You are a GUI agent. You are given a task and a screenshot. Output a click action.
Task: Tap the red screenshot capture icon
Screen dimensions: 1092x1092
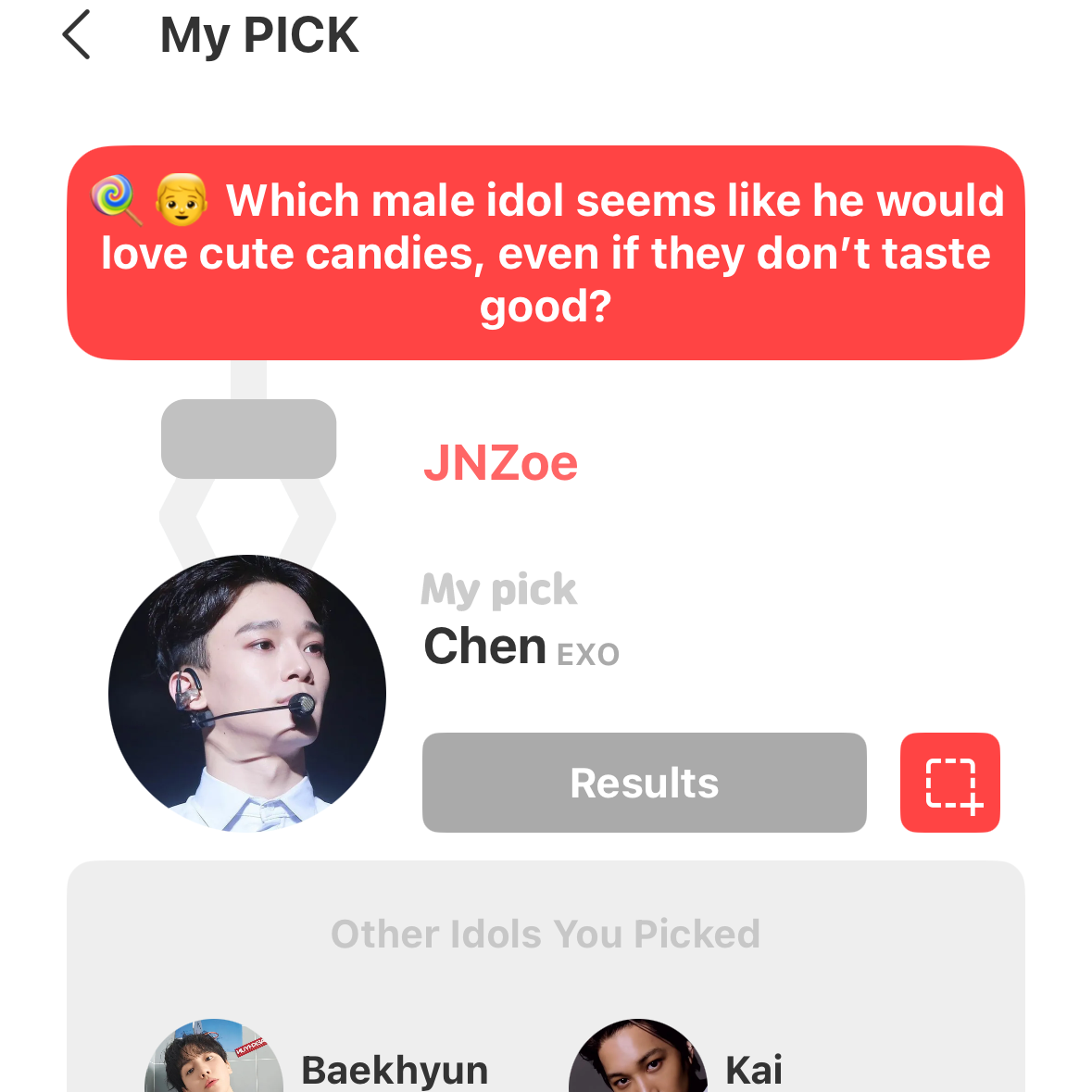point(949,783)
